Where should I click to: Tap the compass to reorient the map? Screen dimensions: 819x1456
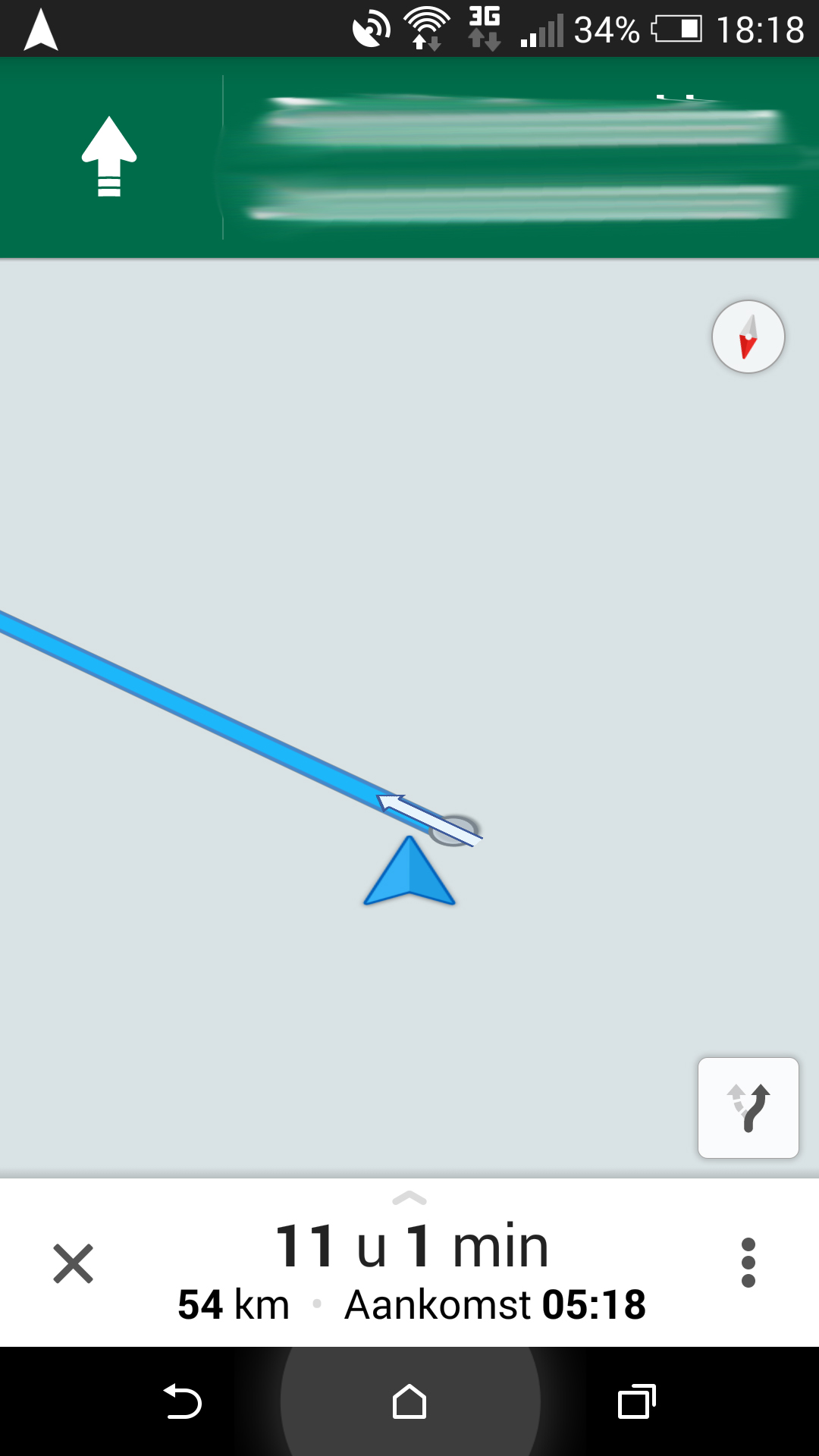[x=748, y=337]
